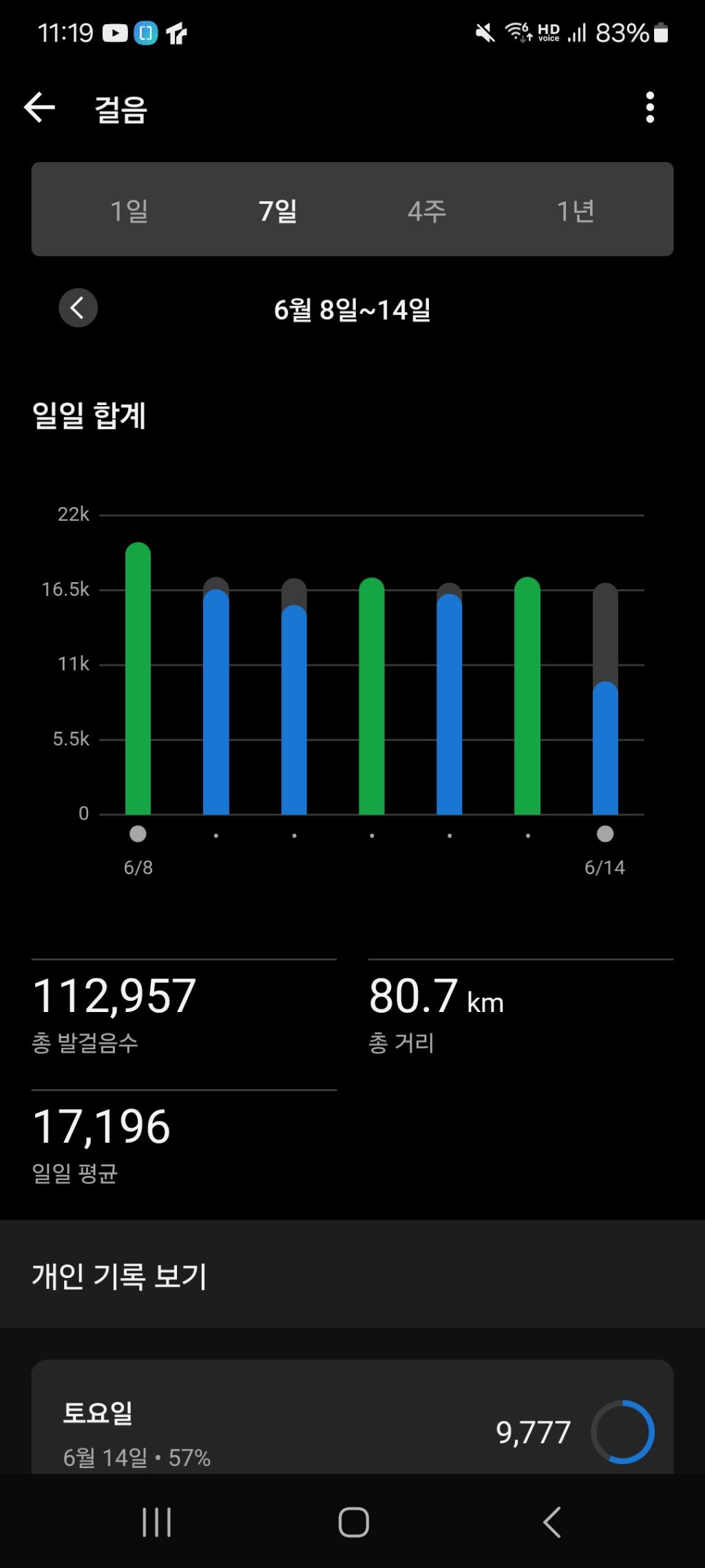The image size is (705, 1568).
Task: Go to the previous week
Action: (78, 308)
